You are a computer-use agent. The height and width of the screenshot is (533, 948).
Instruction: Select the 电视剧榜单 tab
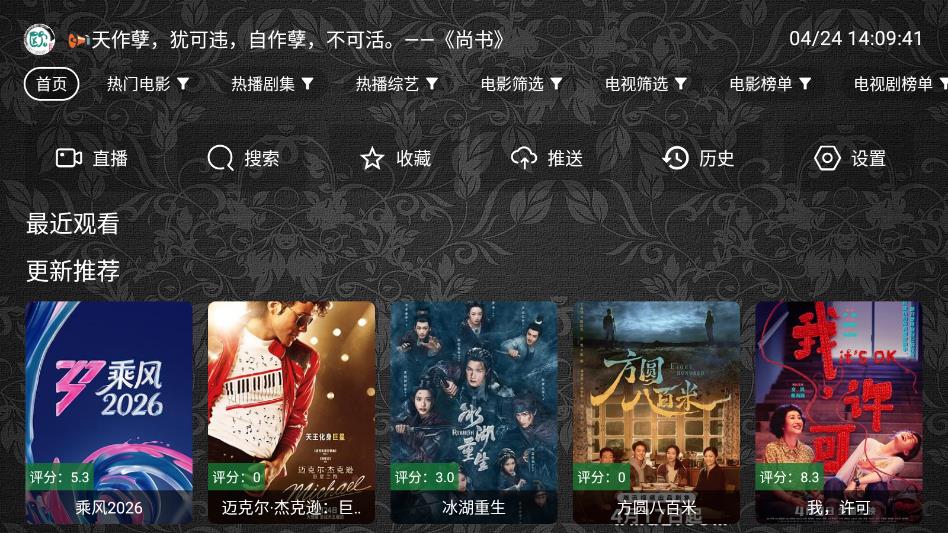point(896,84)
